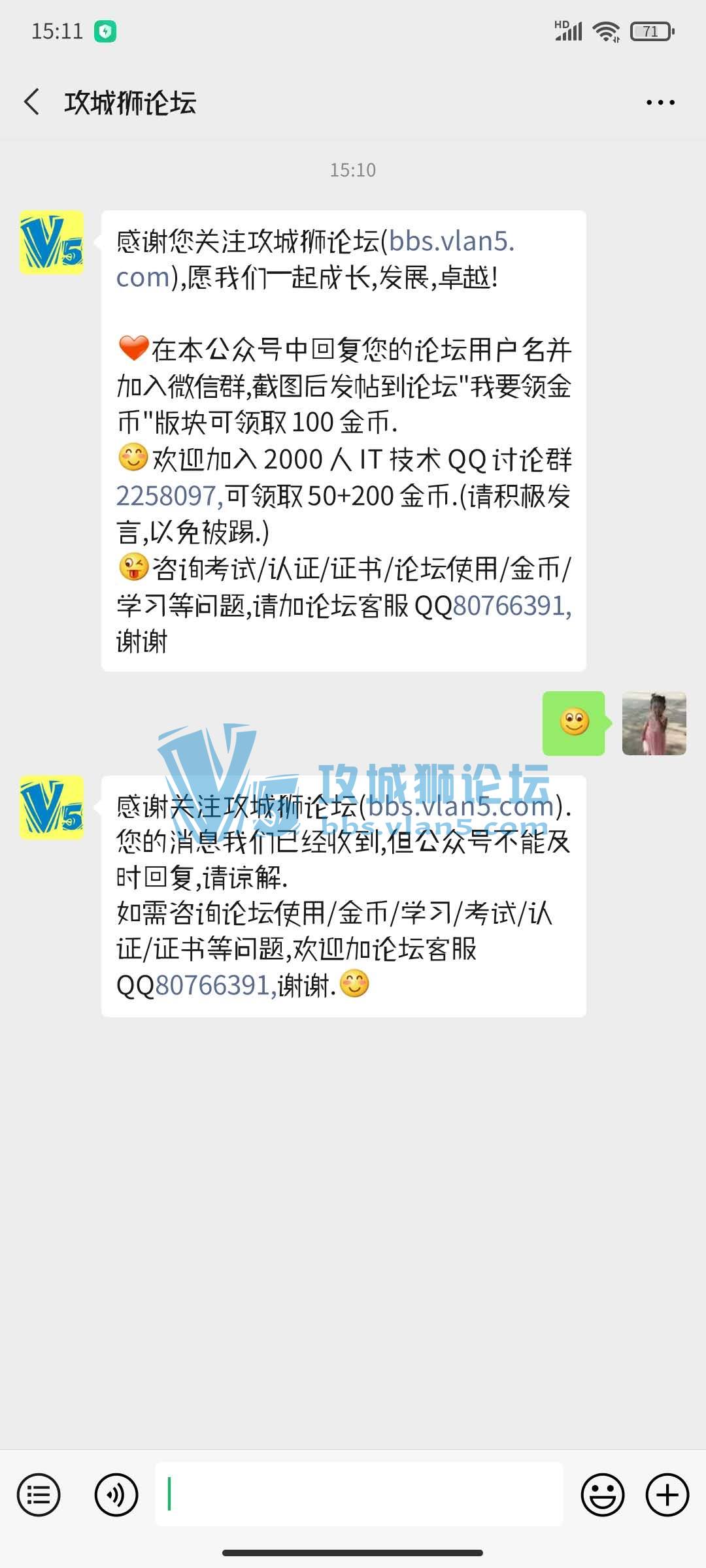Open the plus attachment panel
This screenshot has height=1568, width=706.
(667, 1495)
